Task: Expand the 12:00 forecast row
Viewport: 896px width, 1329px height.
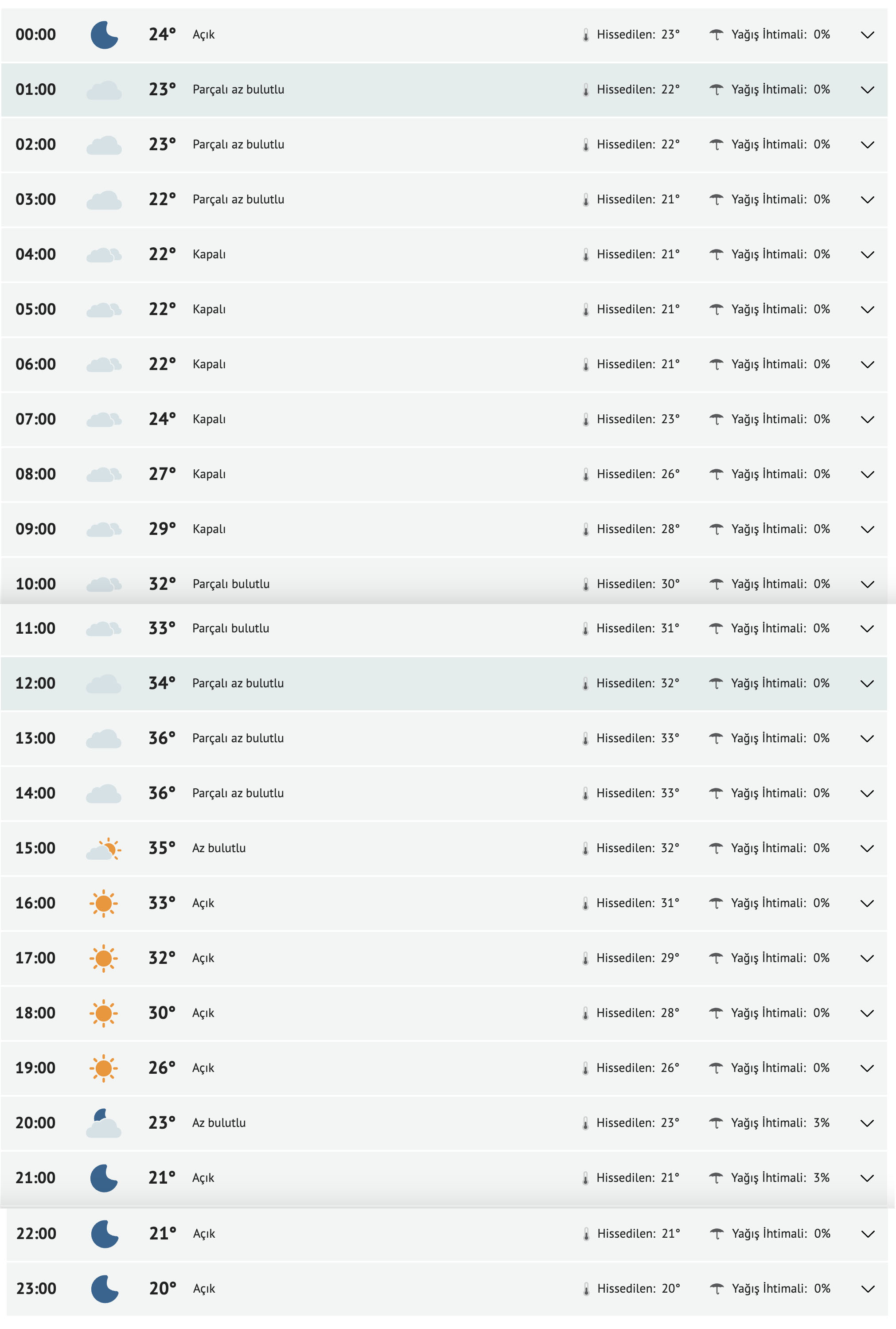Action: pyautogui.click(x=866, y=683)
